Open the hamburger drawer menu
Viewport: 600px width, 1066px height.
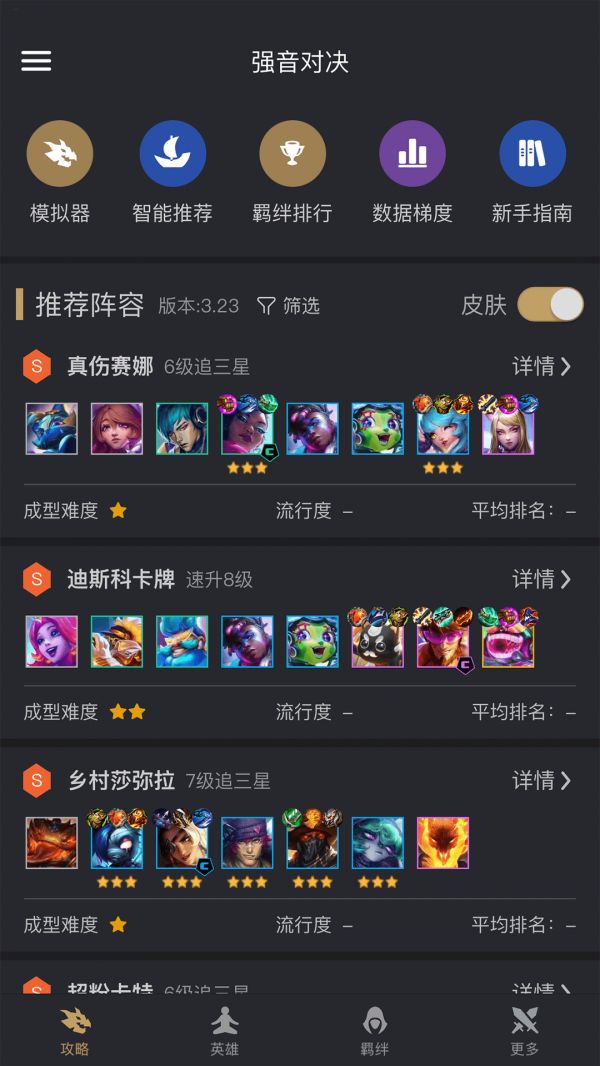pyautogui.click(x=36, y=61)
